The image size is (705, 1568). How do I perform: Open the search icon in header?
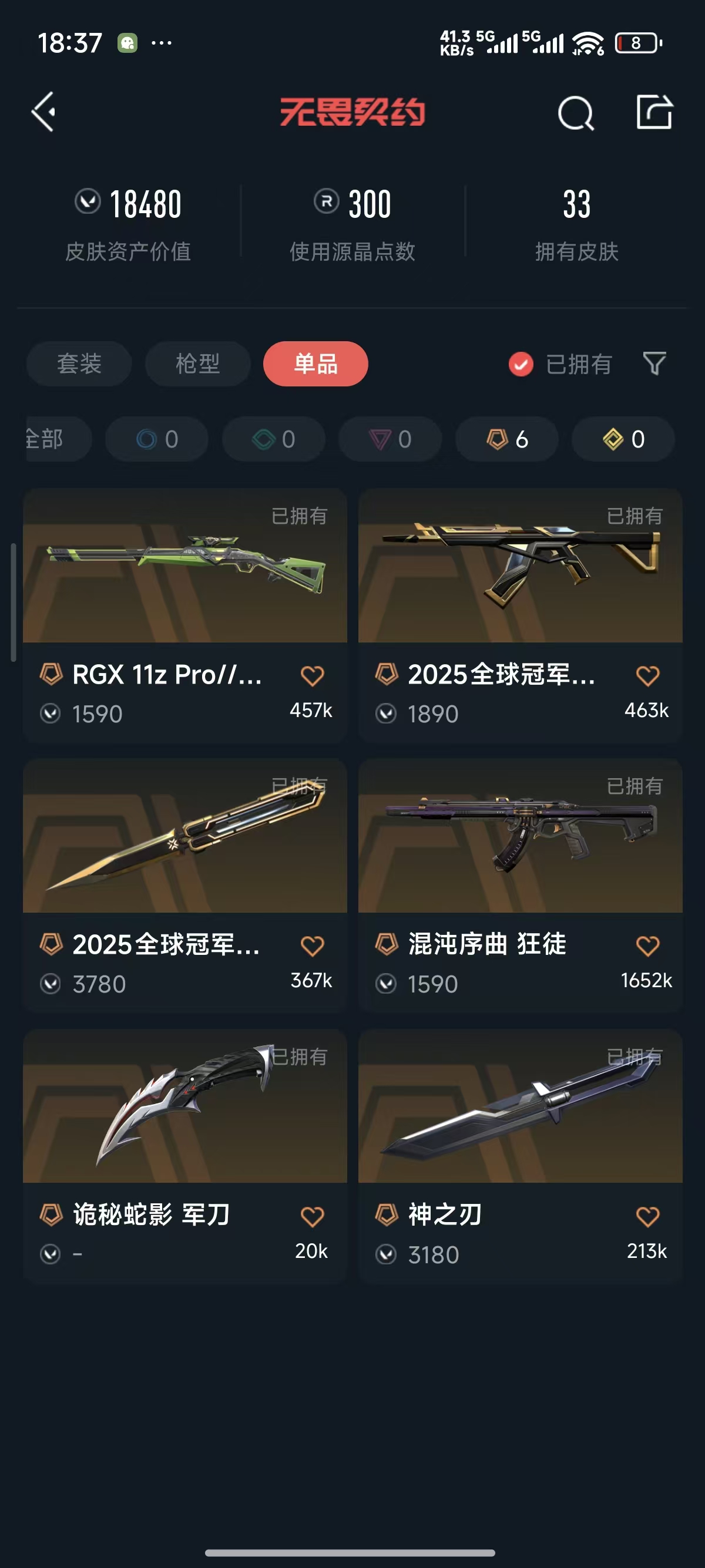point(575,113)
